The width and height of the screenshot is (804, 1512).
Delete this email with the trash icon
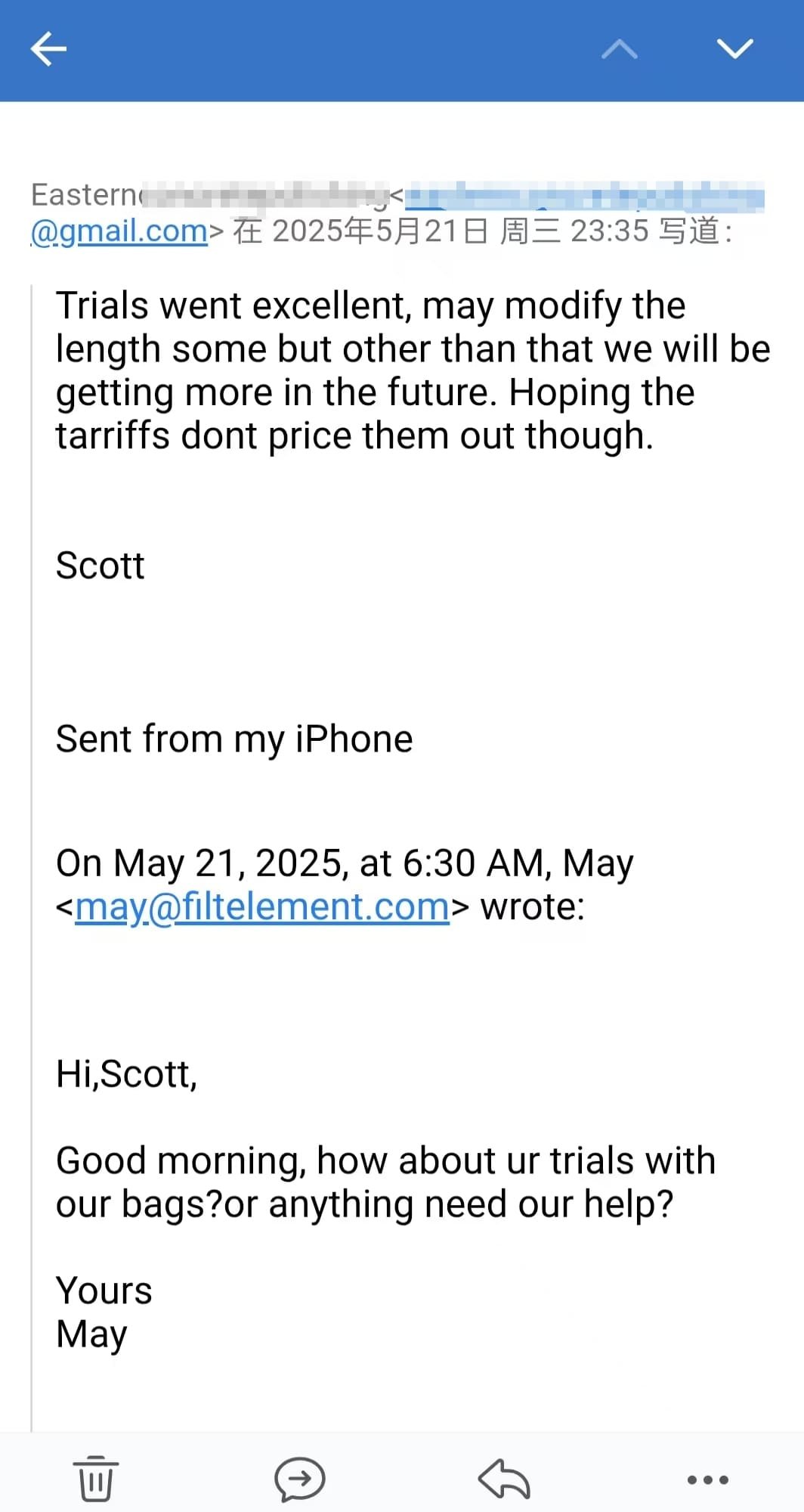[x=96, y=1478]
